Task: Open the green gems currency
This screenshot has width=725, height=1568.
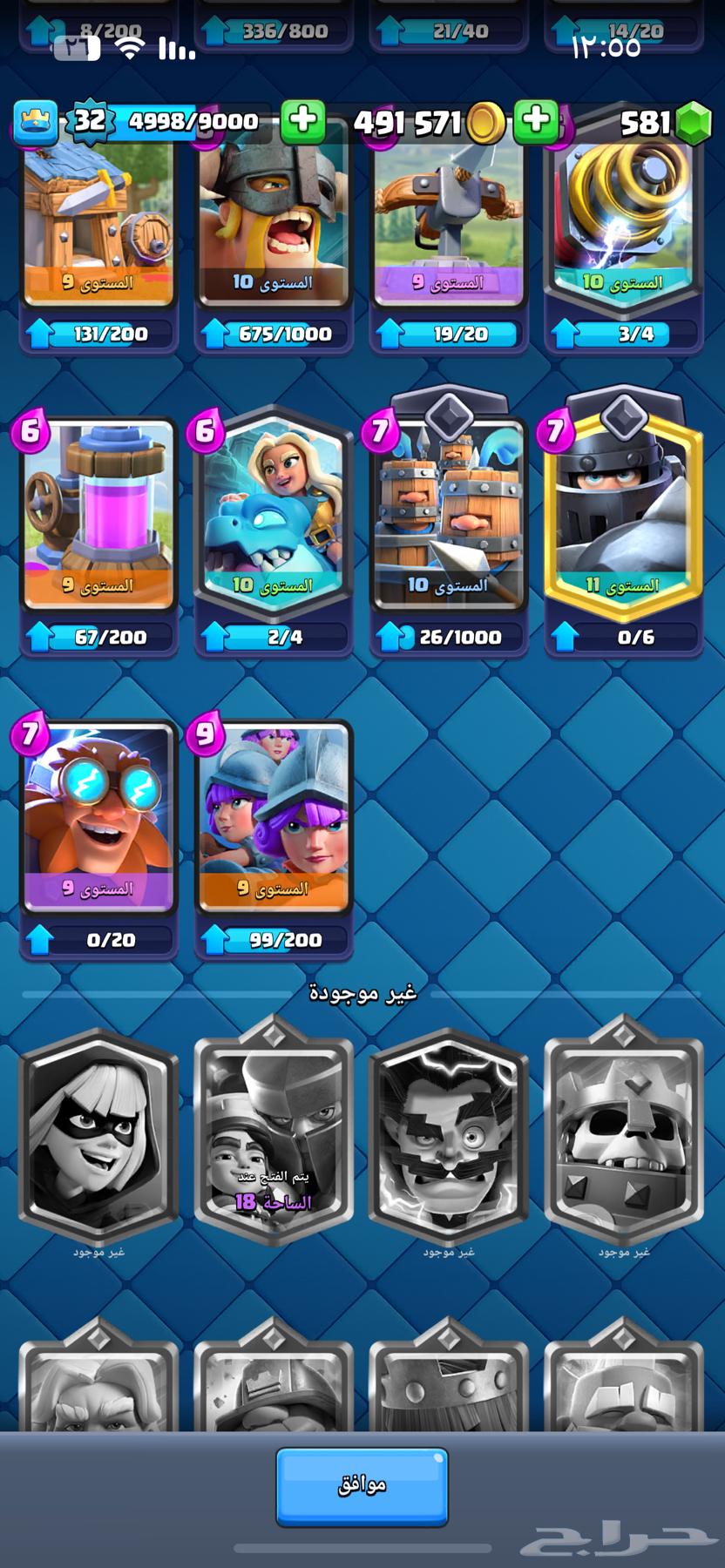Action: pos(694,123)
